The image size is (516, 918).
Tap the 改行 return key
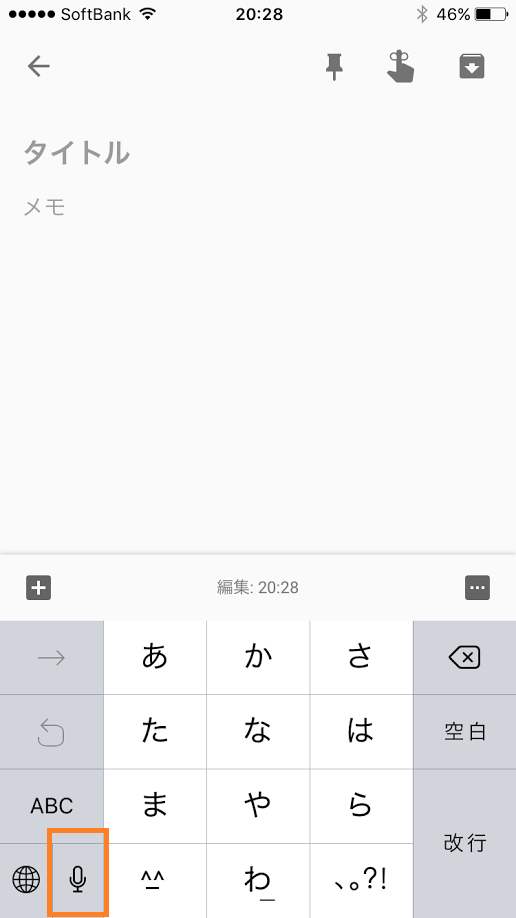pyautogui.click(x=464, y=843)
